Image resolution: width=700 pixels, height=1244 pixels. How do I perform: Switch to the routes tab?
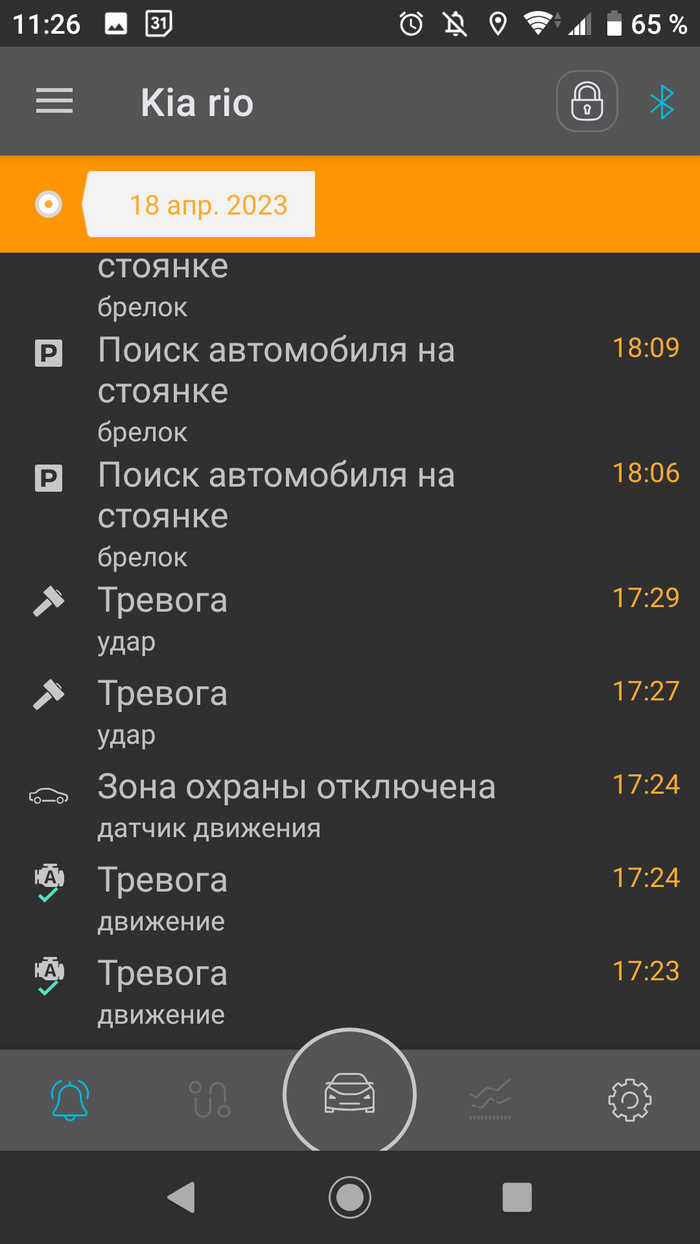point(210,1100)
